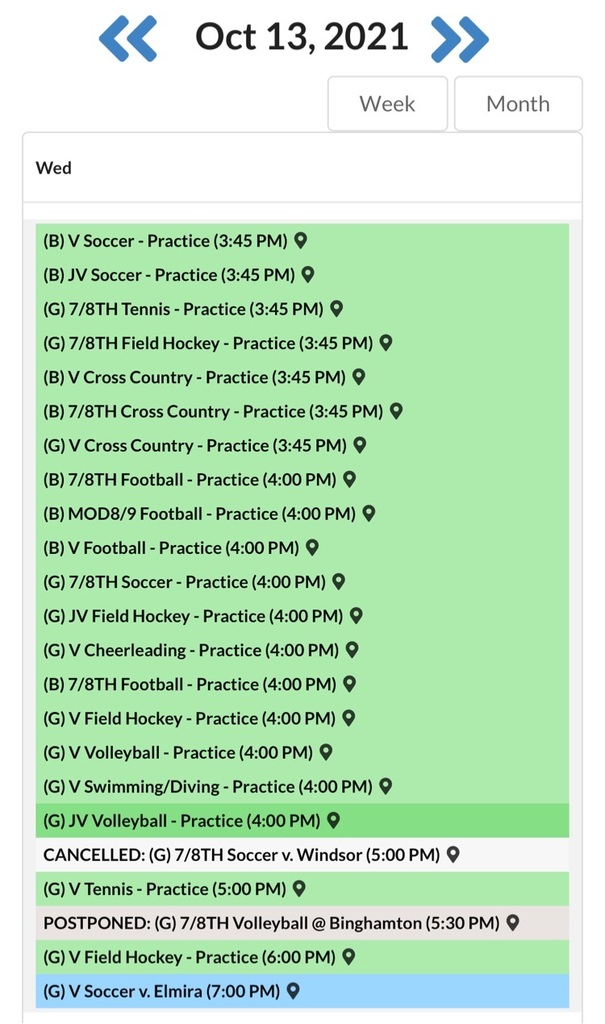Go to the previous day

128,39
